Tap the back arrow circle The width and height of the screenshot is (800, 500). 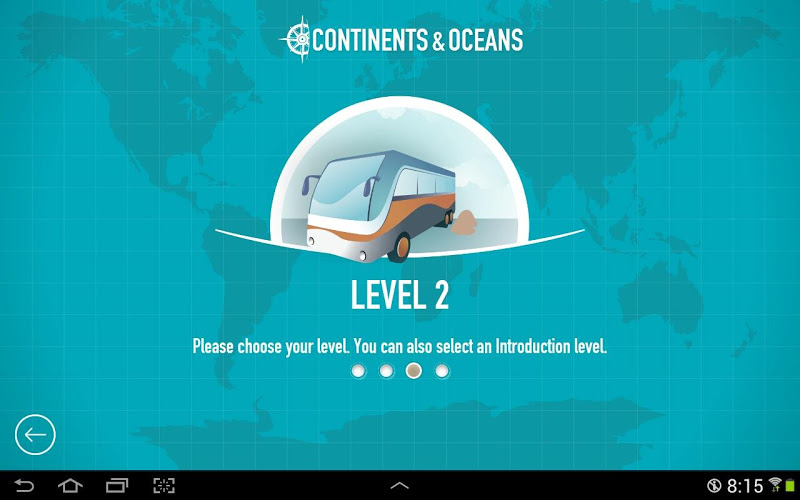pos(35,434)
